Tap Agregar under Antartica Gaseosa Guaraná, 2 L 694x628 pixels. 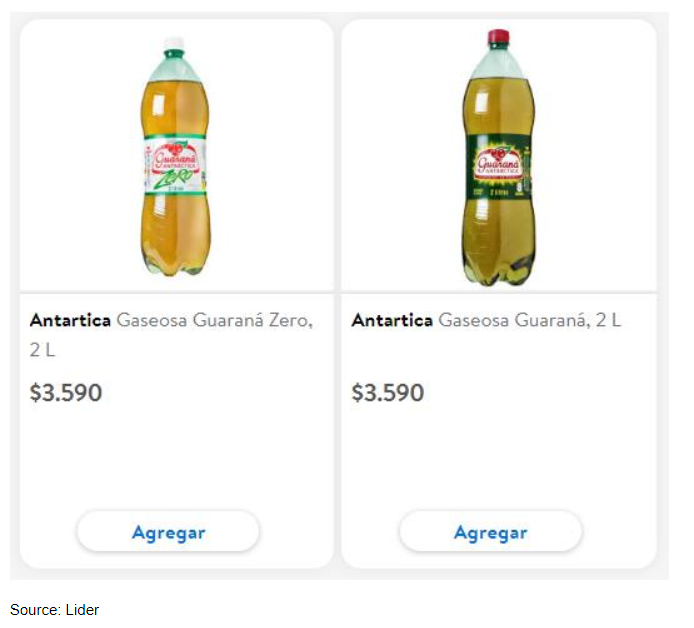[490, 532]
